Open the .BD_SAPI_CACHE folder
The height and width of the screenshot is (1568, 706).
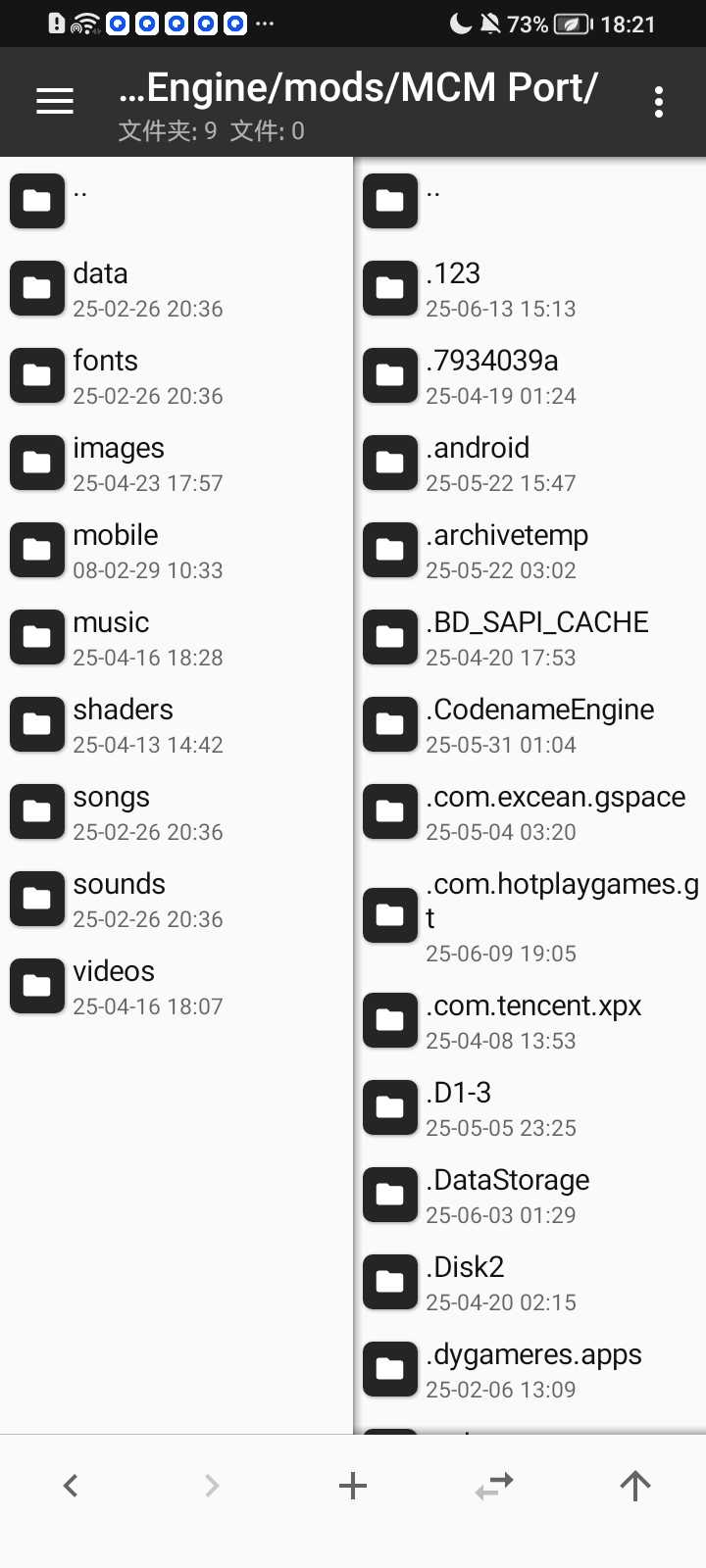click(x=530, y=637)
